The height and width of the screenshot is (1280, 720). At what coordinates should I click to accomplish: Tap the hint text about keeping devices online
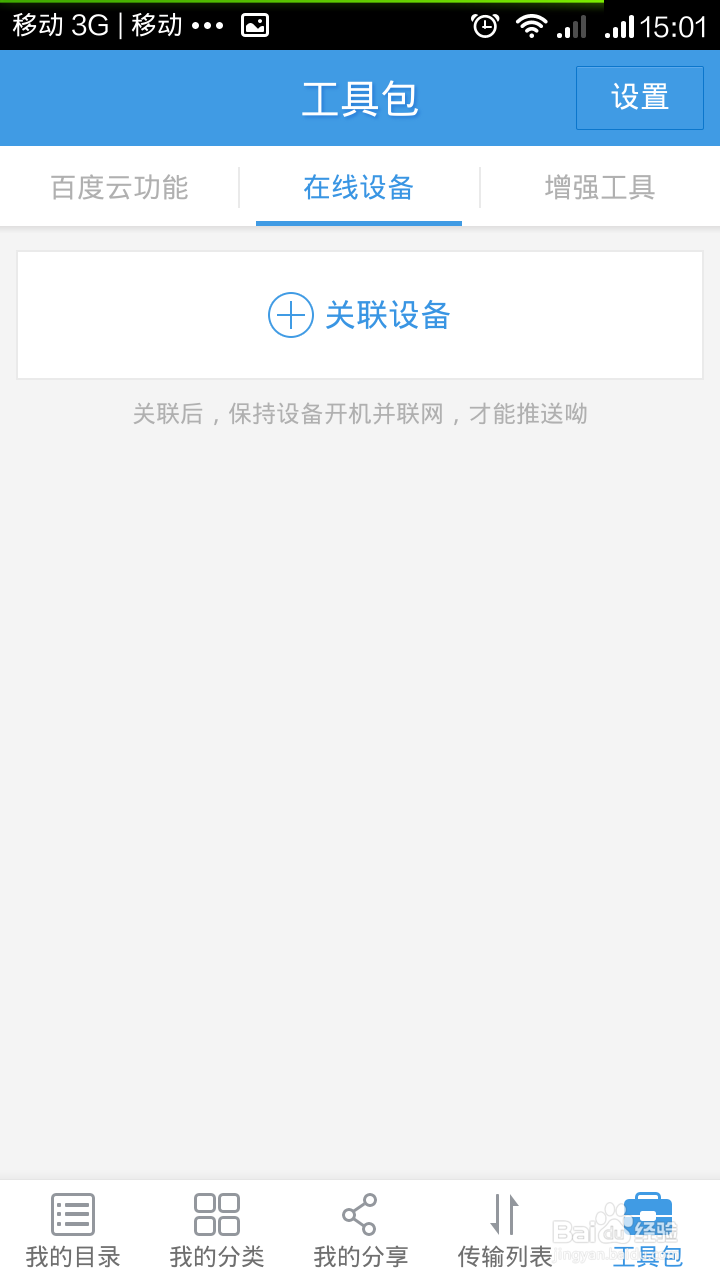(x=360, y=414)
